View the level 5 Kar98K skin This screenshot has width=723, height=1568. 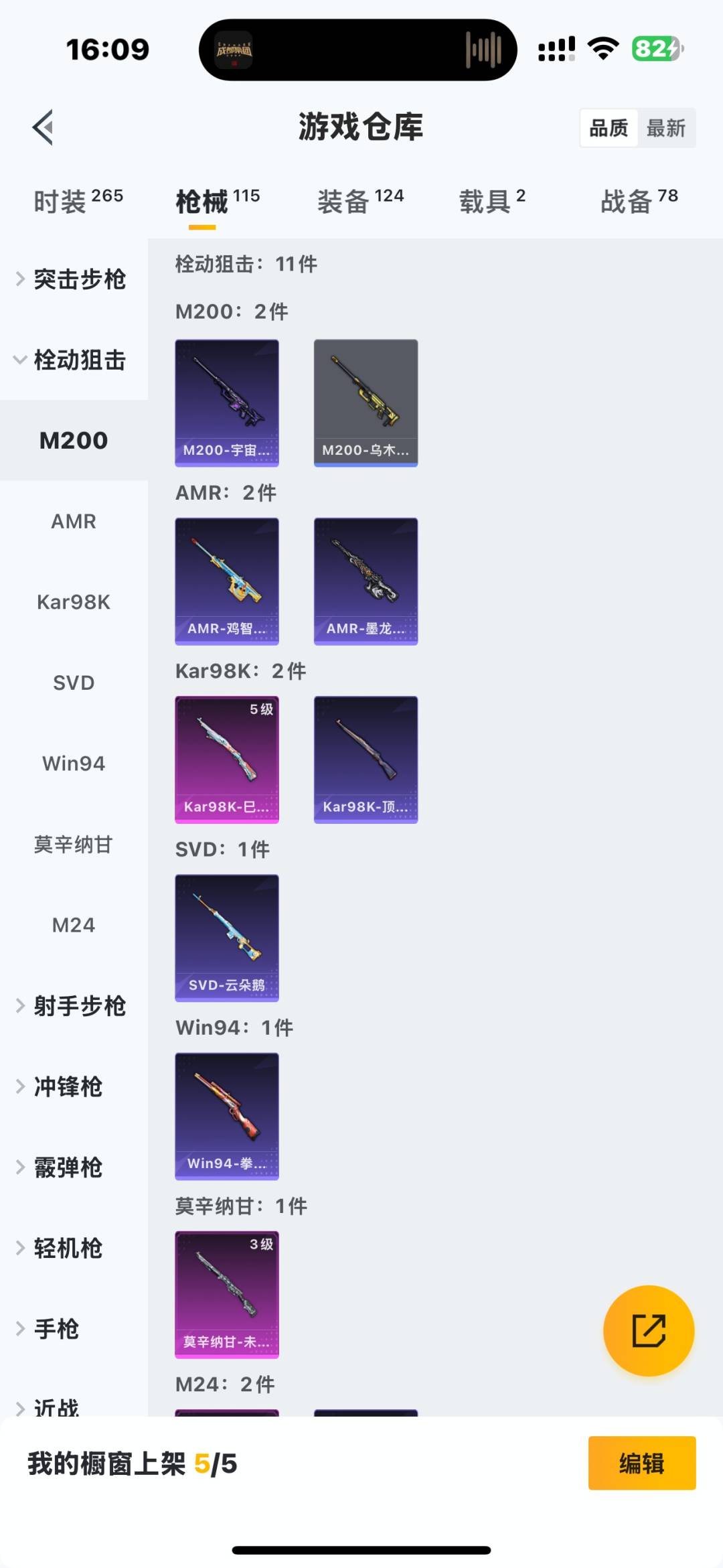[227, 760]
